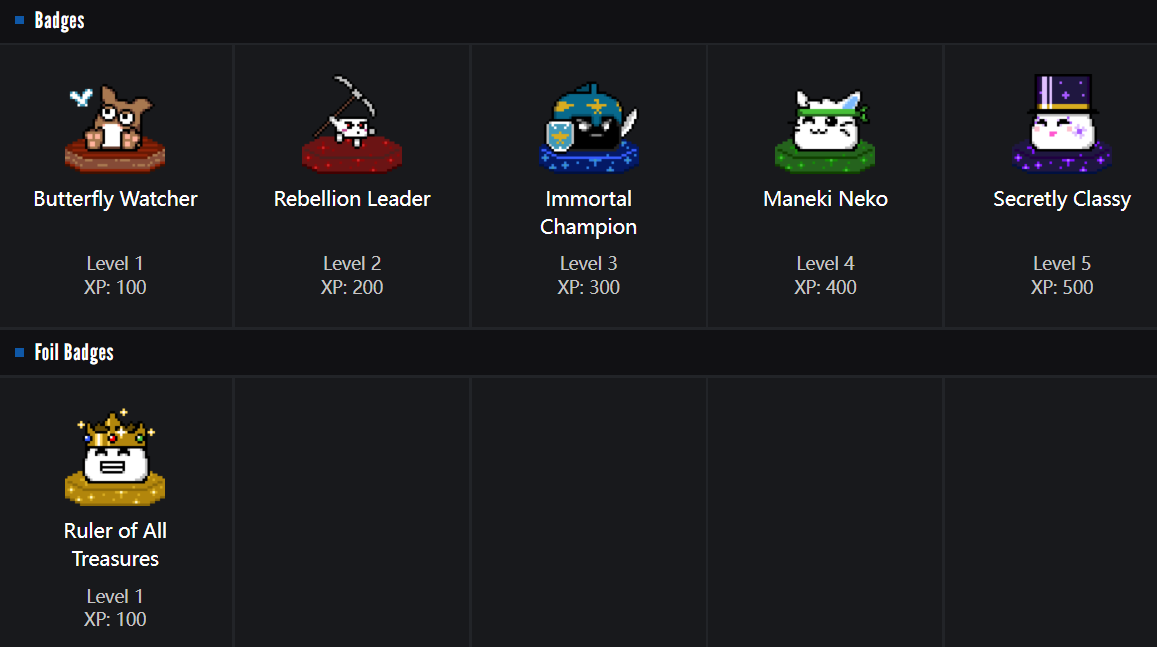Select the Rebellion Leader badge
The image size is (1157, 647).
352,125
